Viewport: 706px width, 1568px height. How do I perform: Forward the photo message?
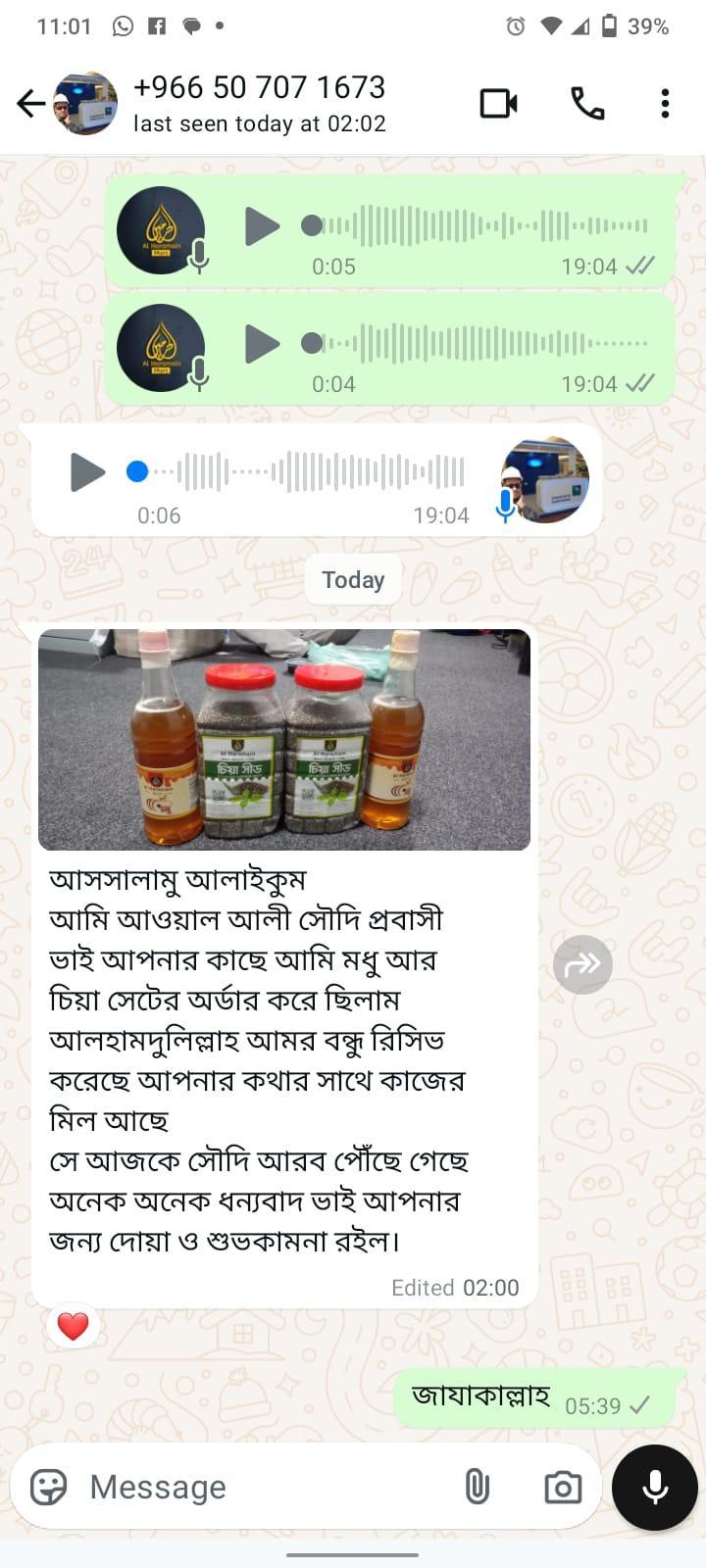tap(582, 964)
